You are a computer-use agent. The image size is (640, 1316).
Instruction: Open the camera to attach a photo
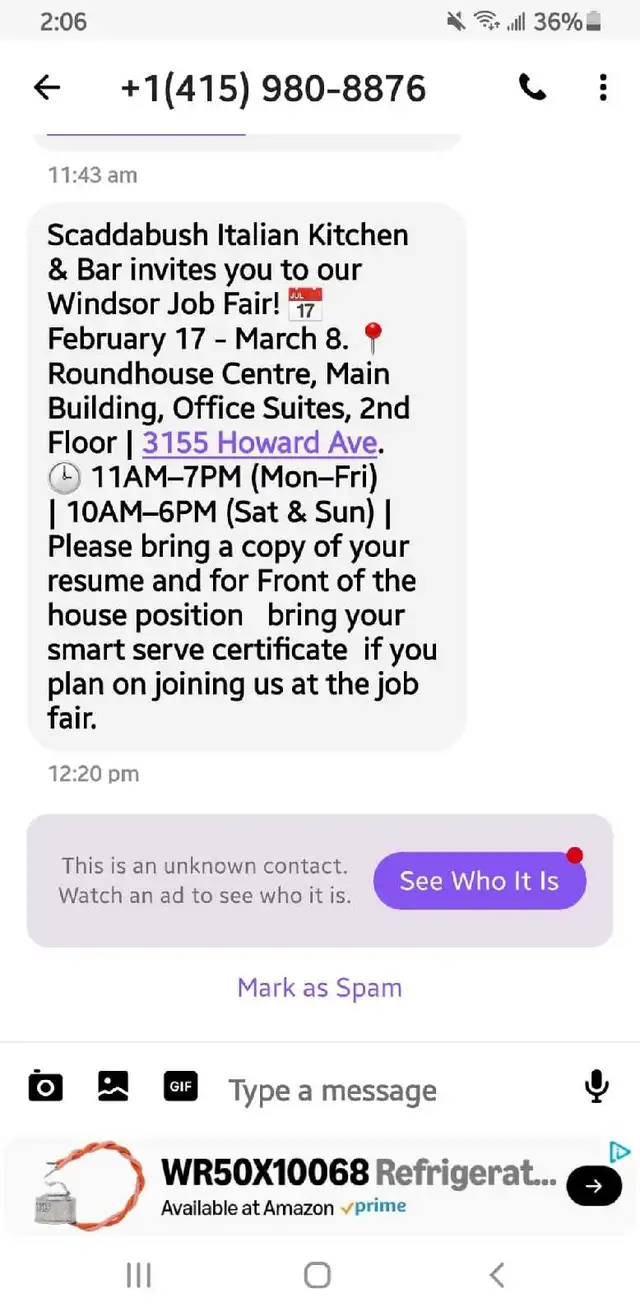pyautogui.click(x=45, y=1086)
